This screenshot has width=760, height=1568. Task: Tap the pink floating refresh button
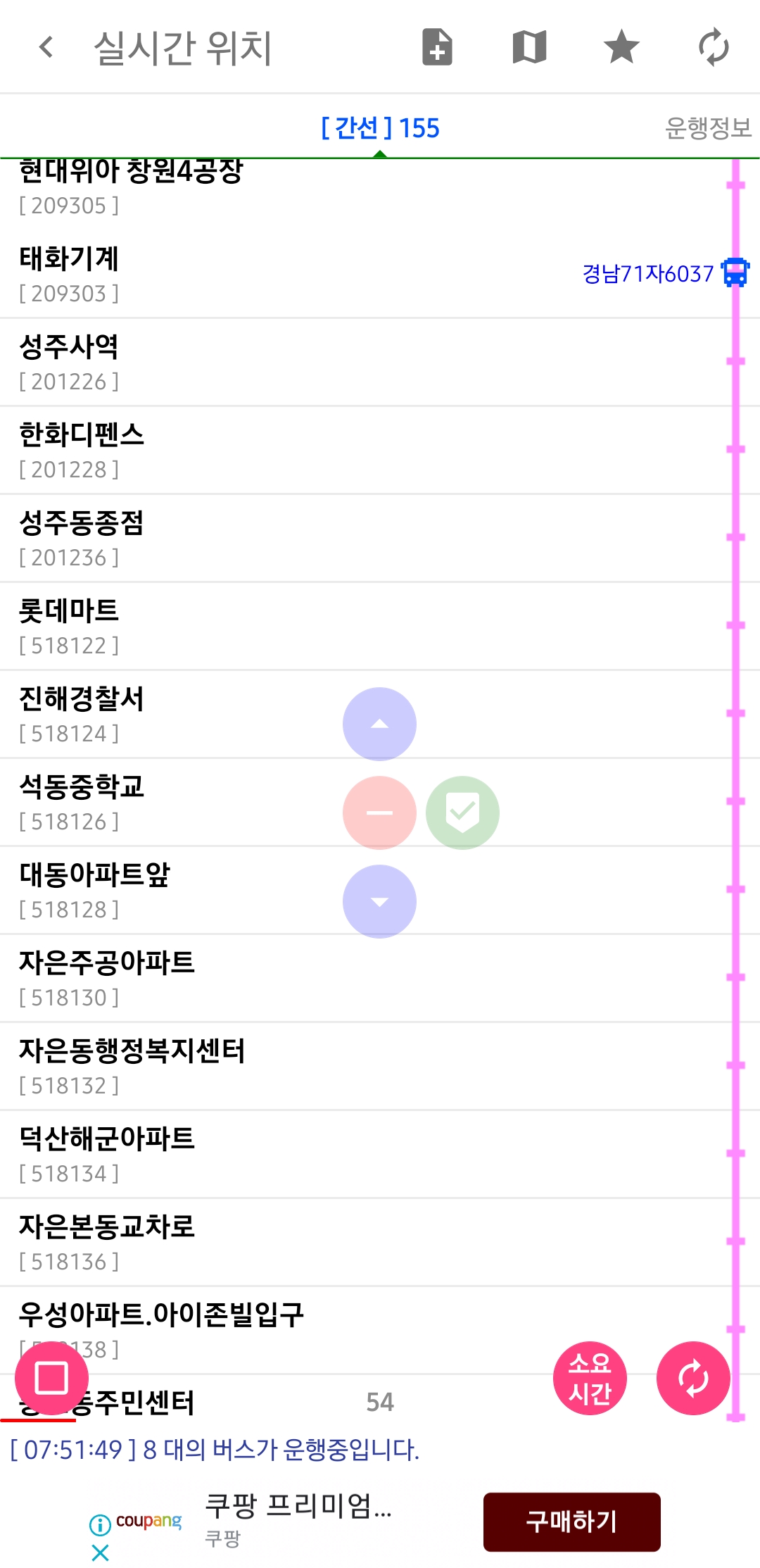(693, 1378)
